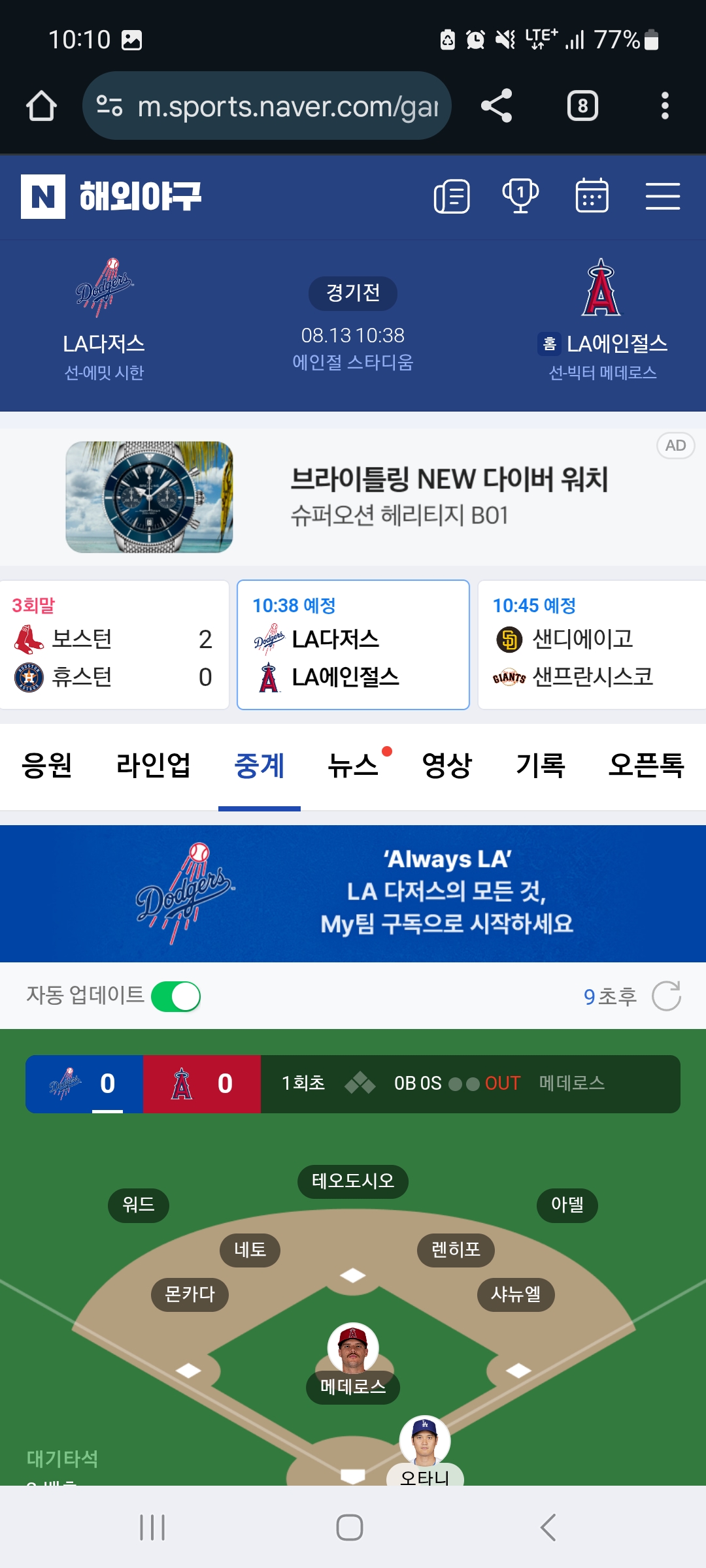Open the game schedule calendar
706x1568 pixels.
coord(592,196)
